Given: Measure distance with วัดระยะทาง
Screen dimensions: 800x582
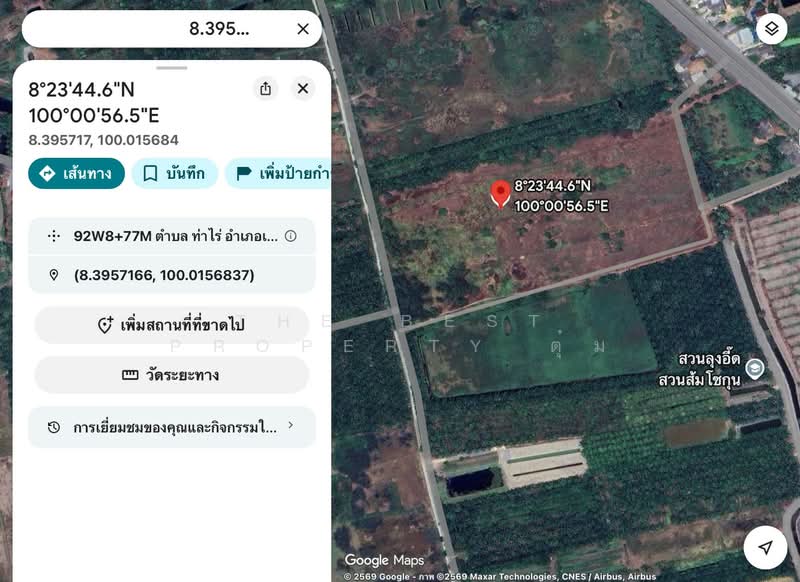Looking at the screenshot, I should coord(171,375).
